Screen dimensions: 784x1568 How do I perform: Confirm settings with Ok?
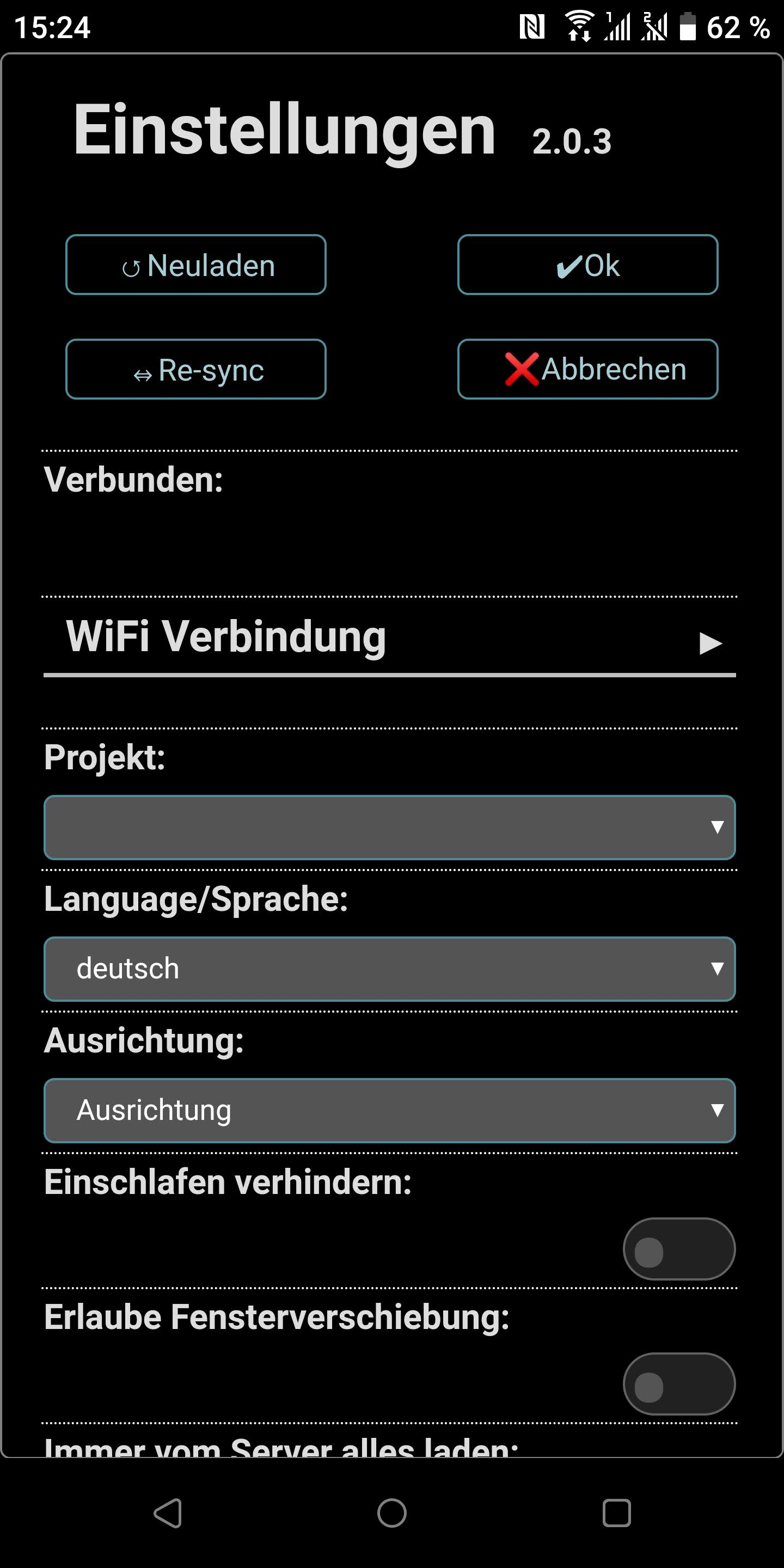(x=587, y=265)
